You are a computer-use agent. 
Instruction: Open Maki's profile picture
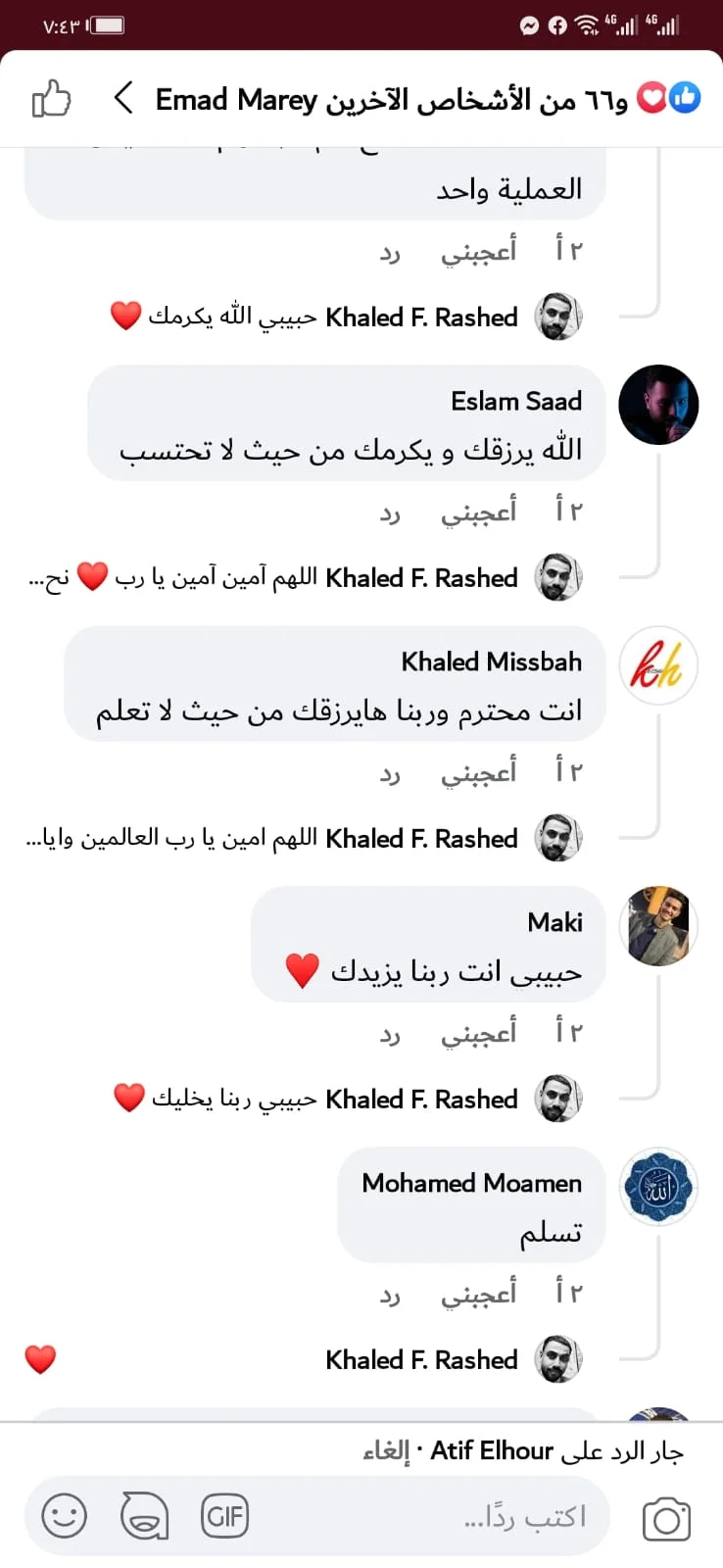[658, 926]
